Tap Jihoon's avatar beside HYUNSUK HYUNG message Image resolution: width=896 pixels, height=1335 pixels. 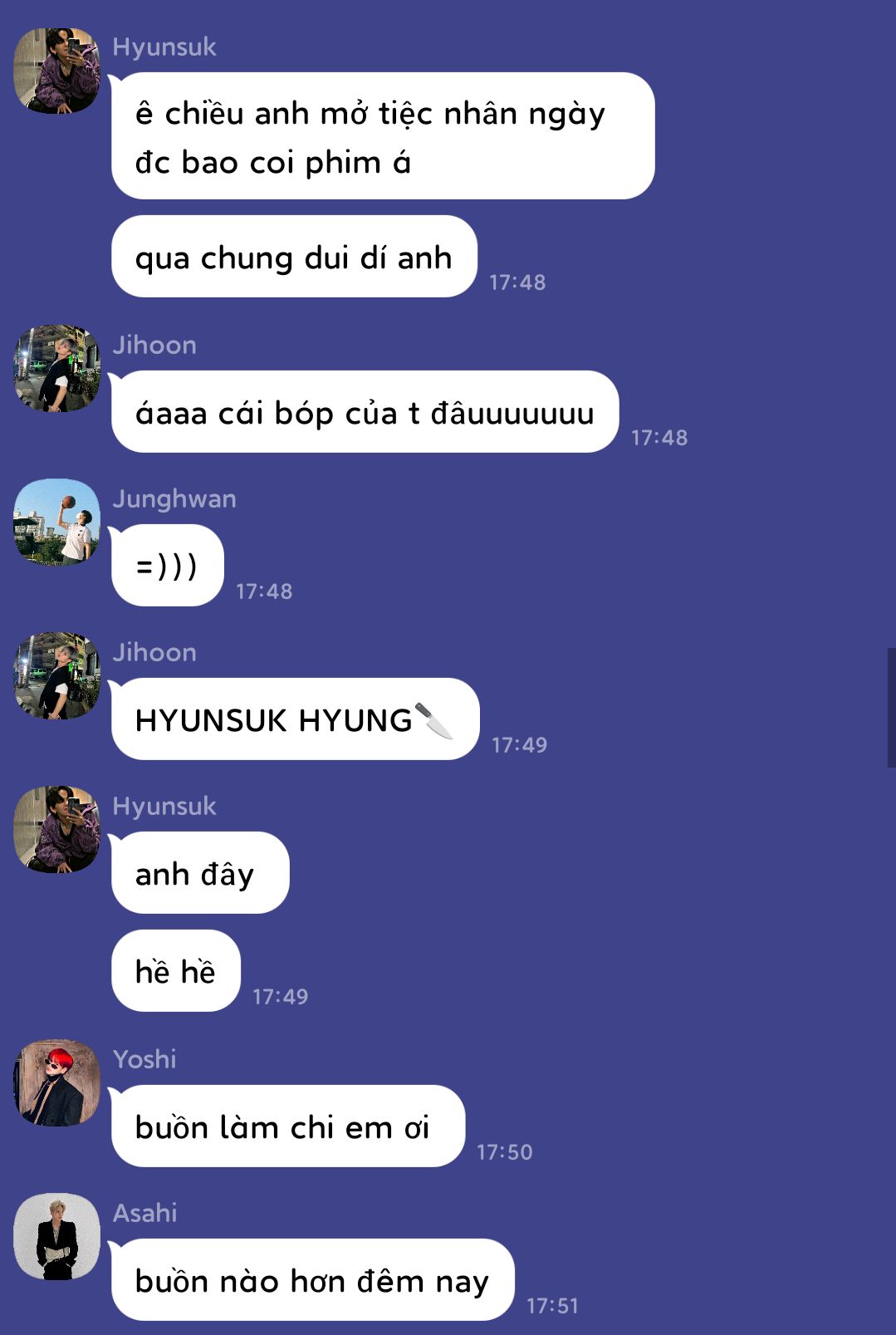pyautogui.click(x=56, y=676)
